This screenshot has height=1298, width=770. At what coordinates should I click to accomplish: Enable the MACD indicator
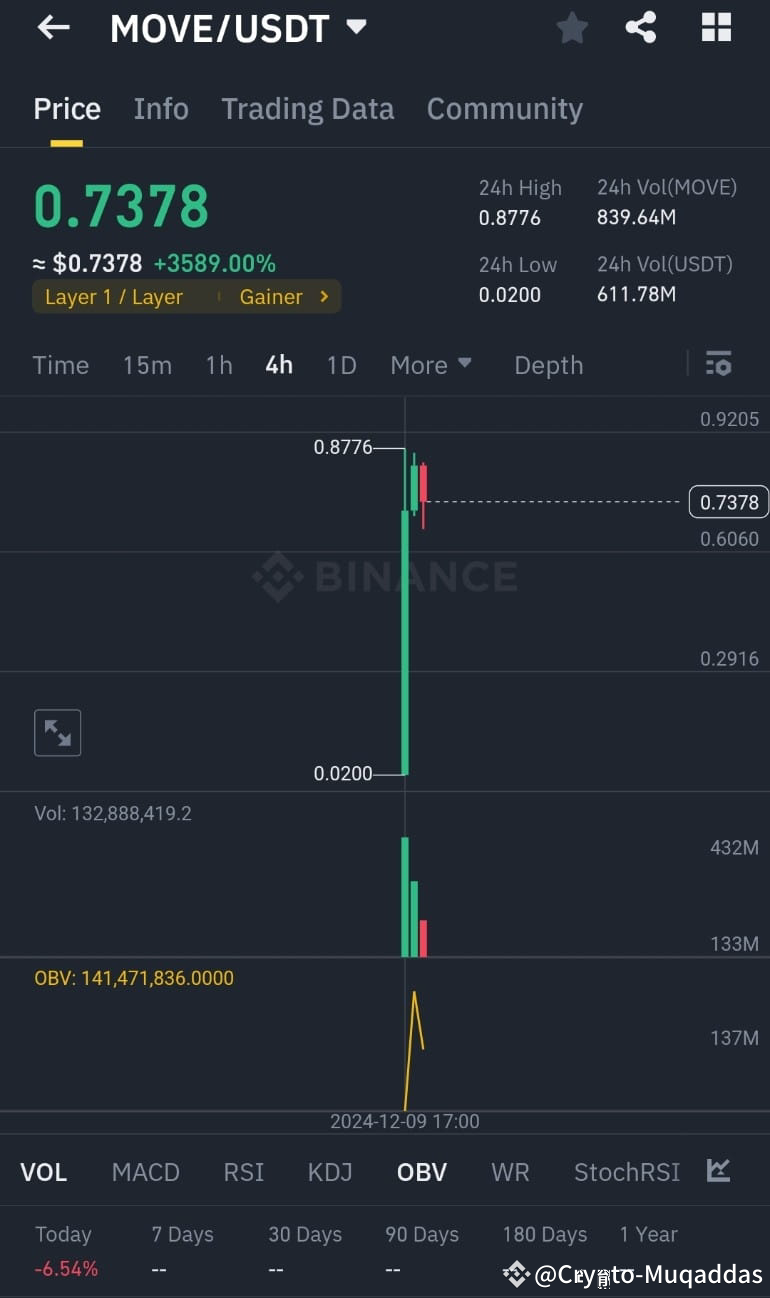pos(145,1171)
